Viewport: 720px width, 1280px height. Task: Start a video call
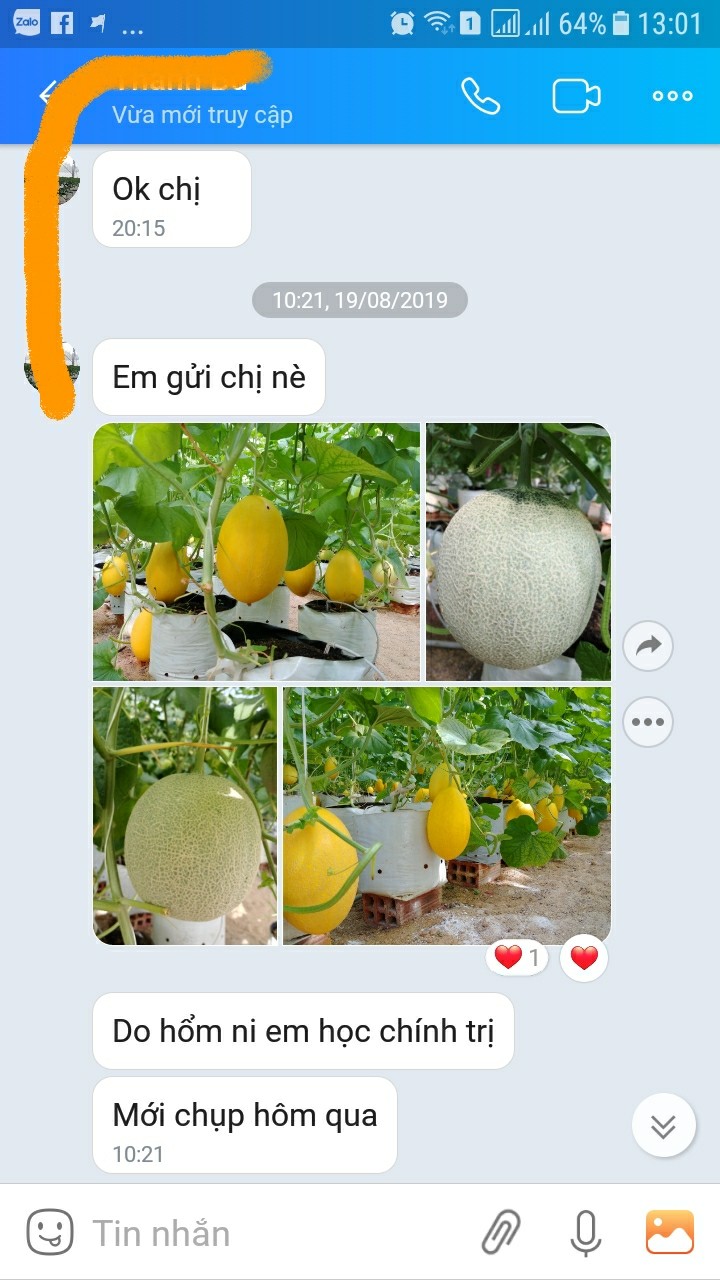click(576, 96)
